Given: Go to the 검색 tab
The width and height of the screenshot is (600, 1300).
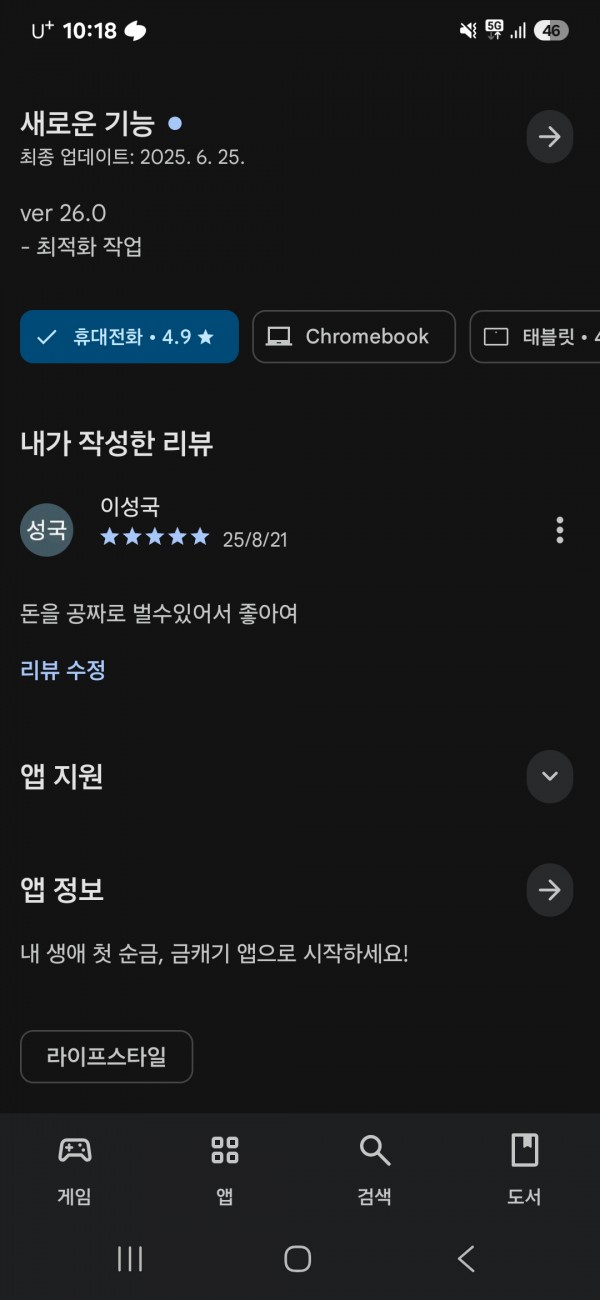Looking at the screenshot, I should (375, 1170).
